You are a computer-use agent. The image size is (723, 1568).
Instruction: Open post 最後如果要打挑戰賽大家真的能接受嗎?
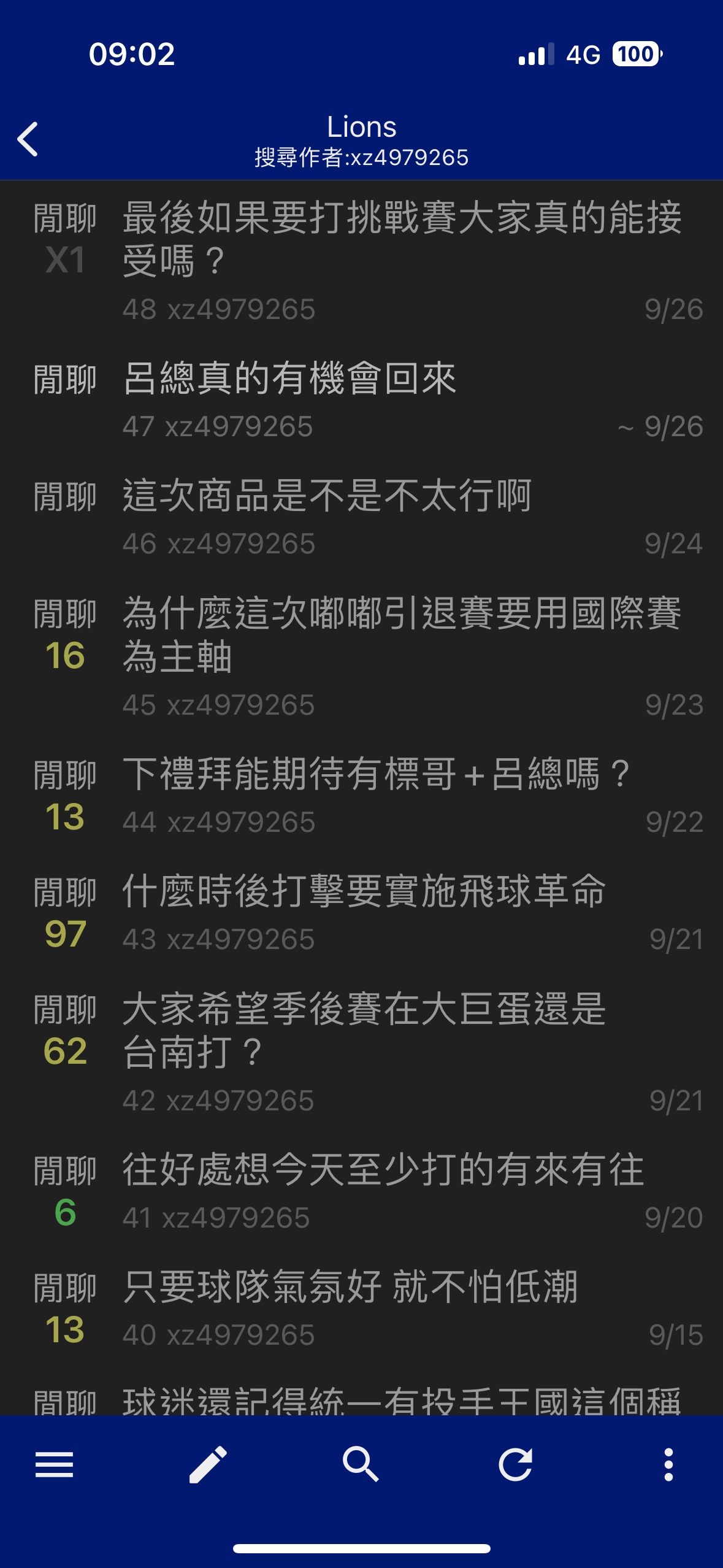[361, 261]
